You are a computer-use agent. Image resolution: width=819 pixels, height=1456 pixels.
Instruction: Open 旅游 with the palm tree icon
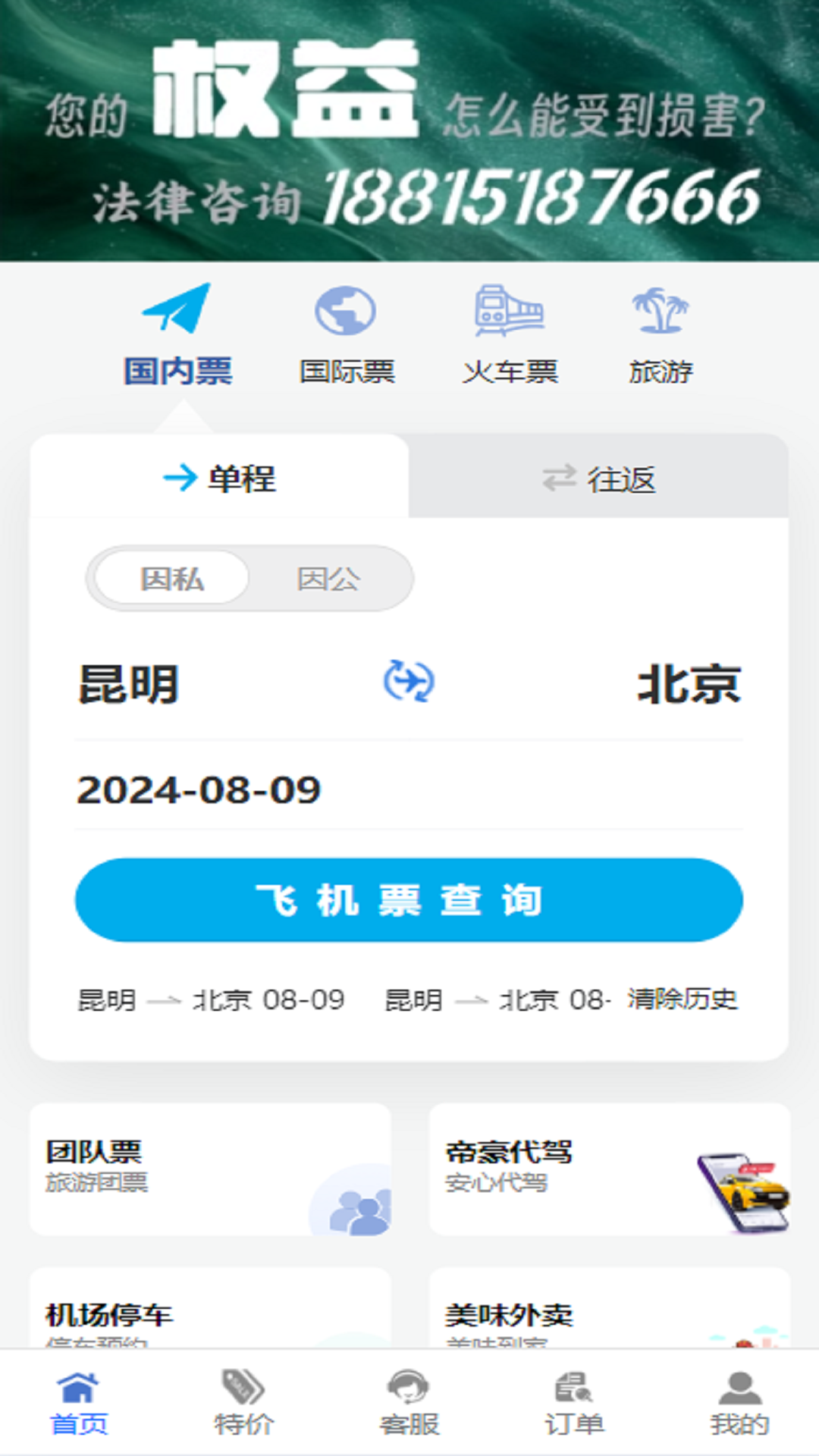pyautogui.click(x=661, y=311)
